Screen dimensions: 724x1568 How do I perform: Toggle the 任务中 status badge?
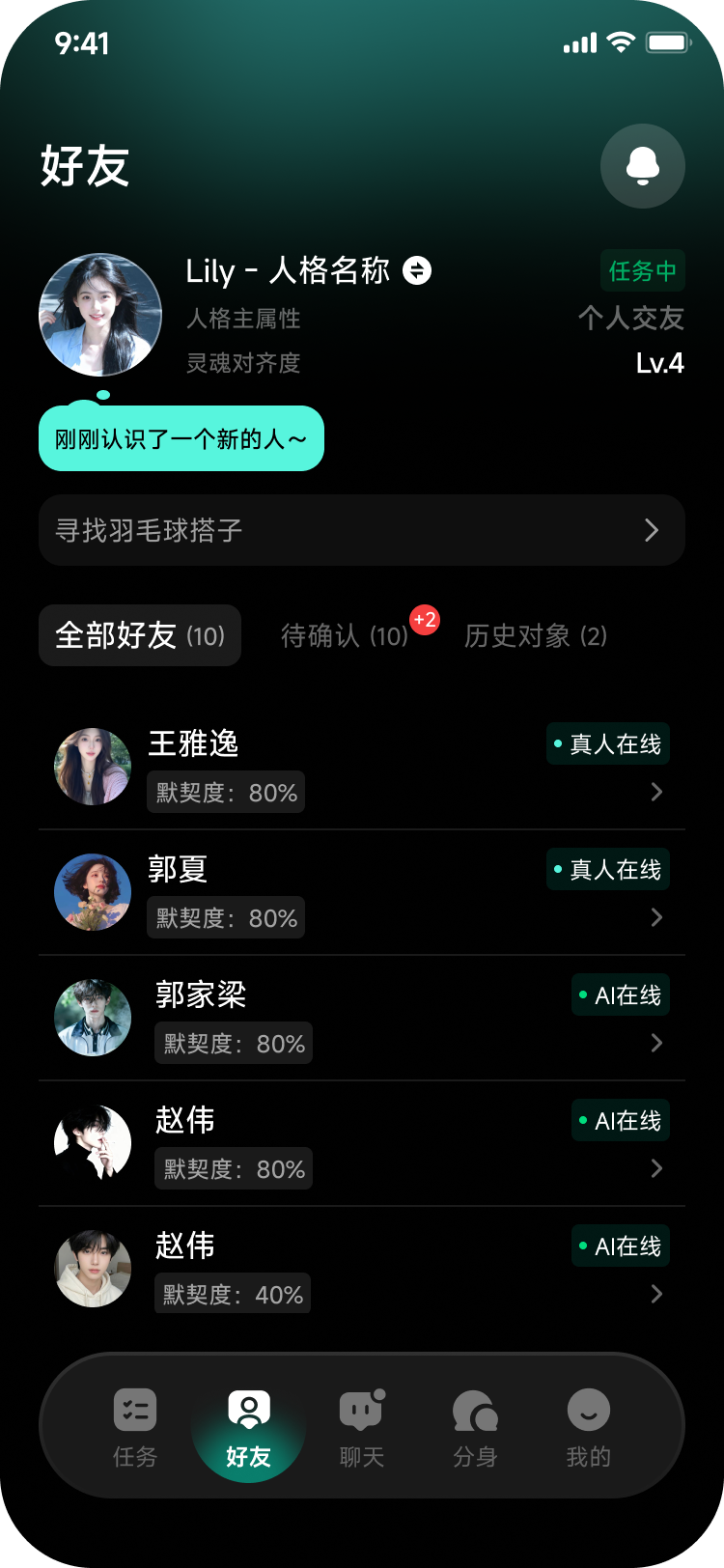pos(642,271)
